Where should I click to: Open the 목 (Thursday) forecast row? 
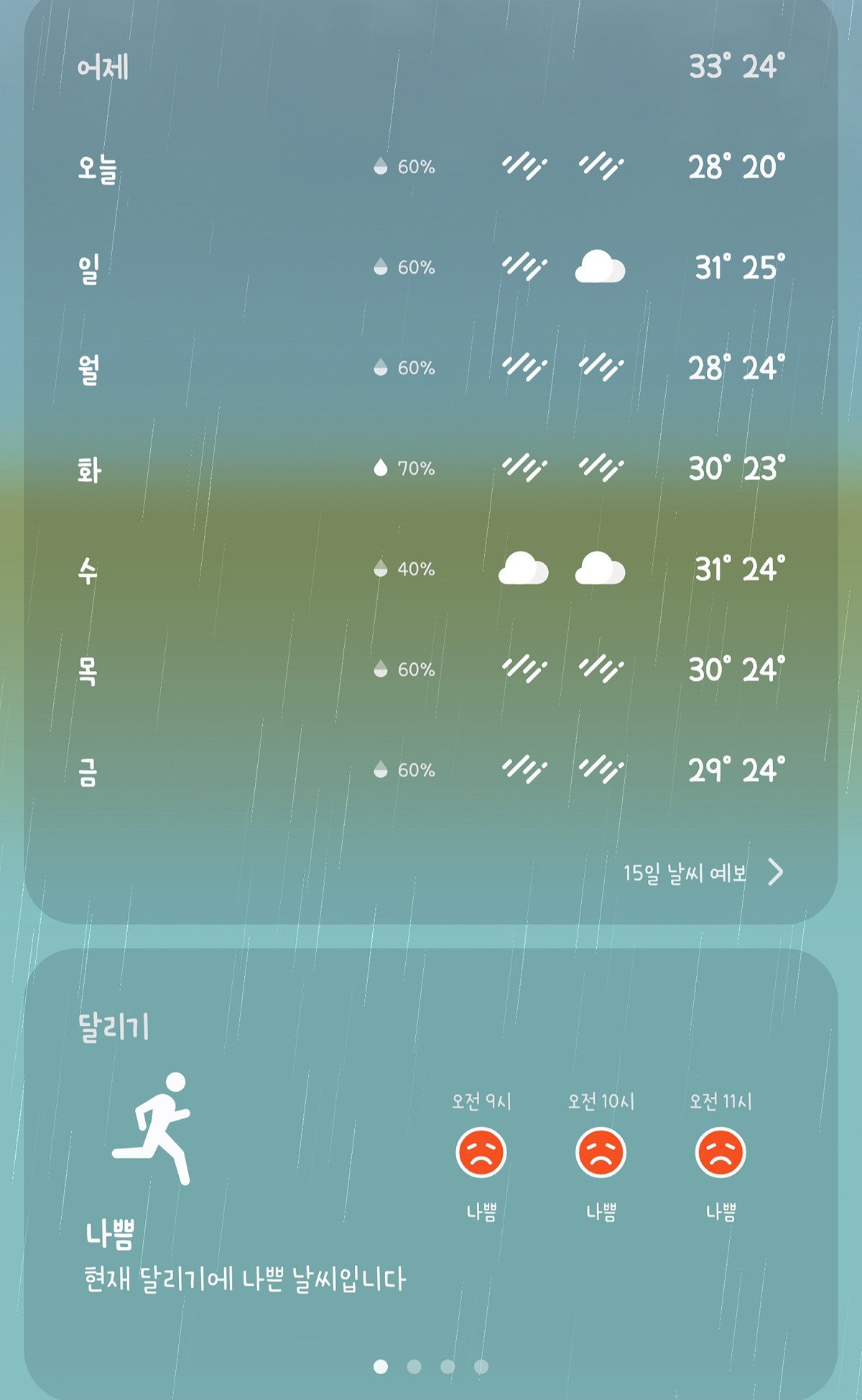(x=431, y=669)
